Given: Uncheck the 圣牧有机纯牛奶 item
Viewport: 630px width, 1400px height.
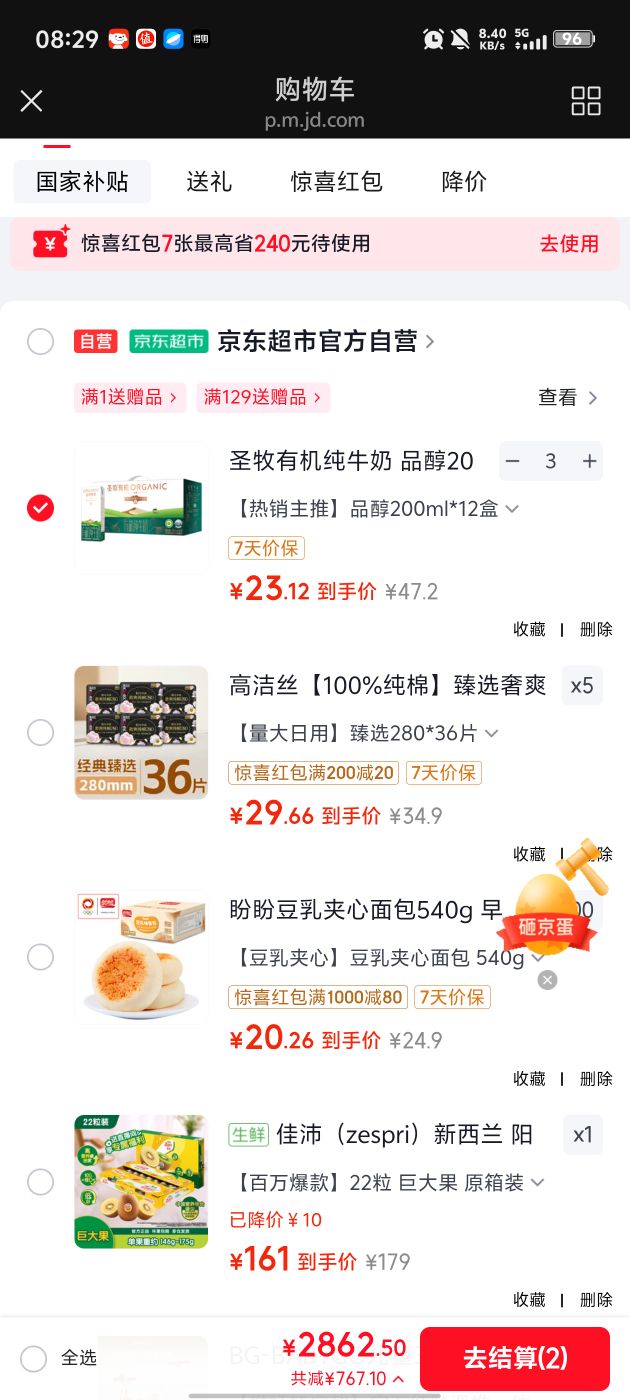Looking at the screenshot, I should 40,508.
